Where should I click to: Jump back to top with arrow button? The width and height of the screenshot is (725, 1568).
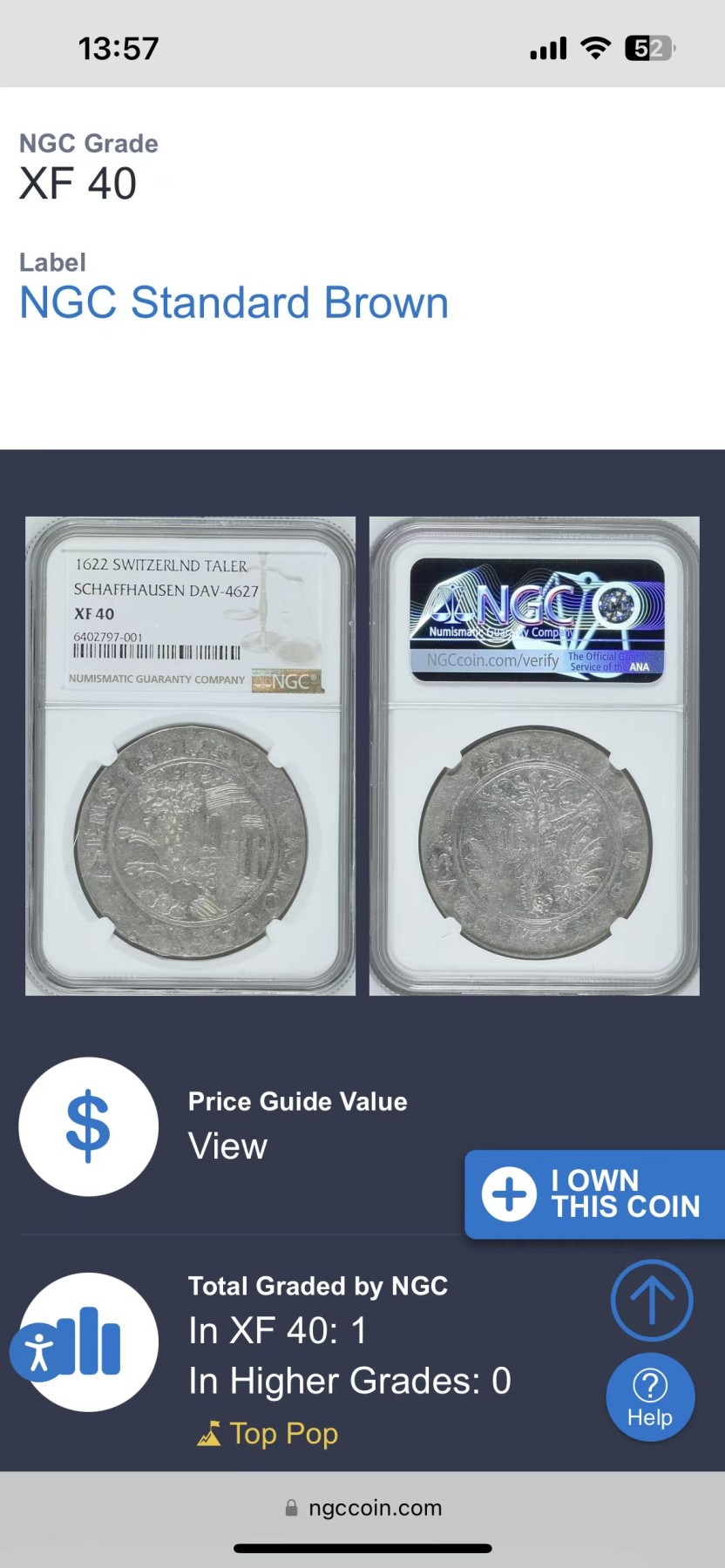point(651,1301)
